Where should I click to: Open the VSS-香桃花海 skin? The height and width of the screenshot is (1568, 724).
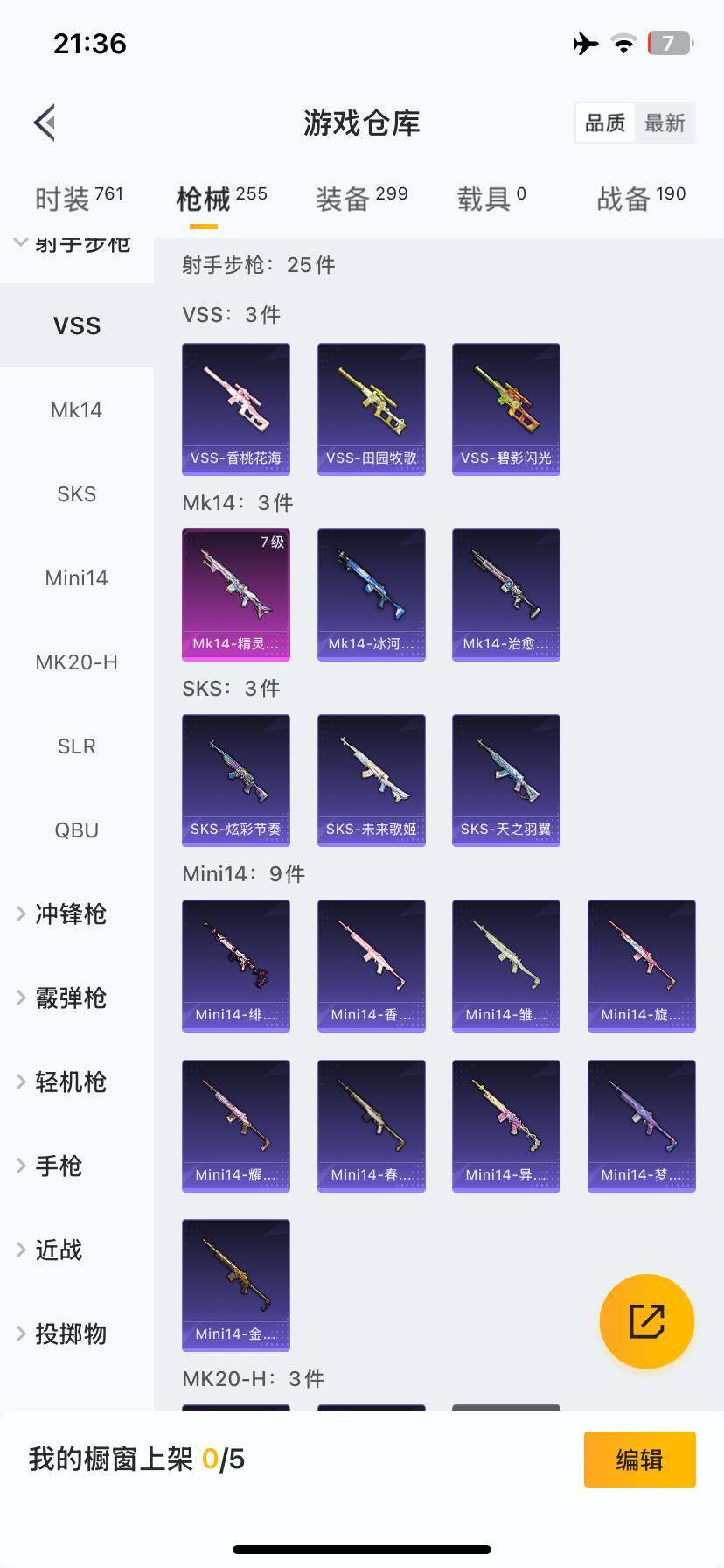coord(236,409)
